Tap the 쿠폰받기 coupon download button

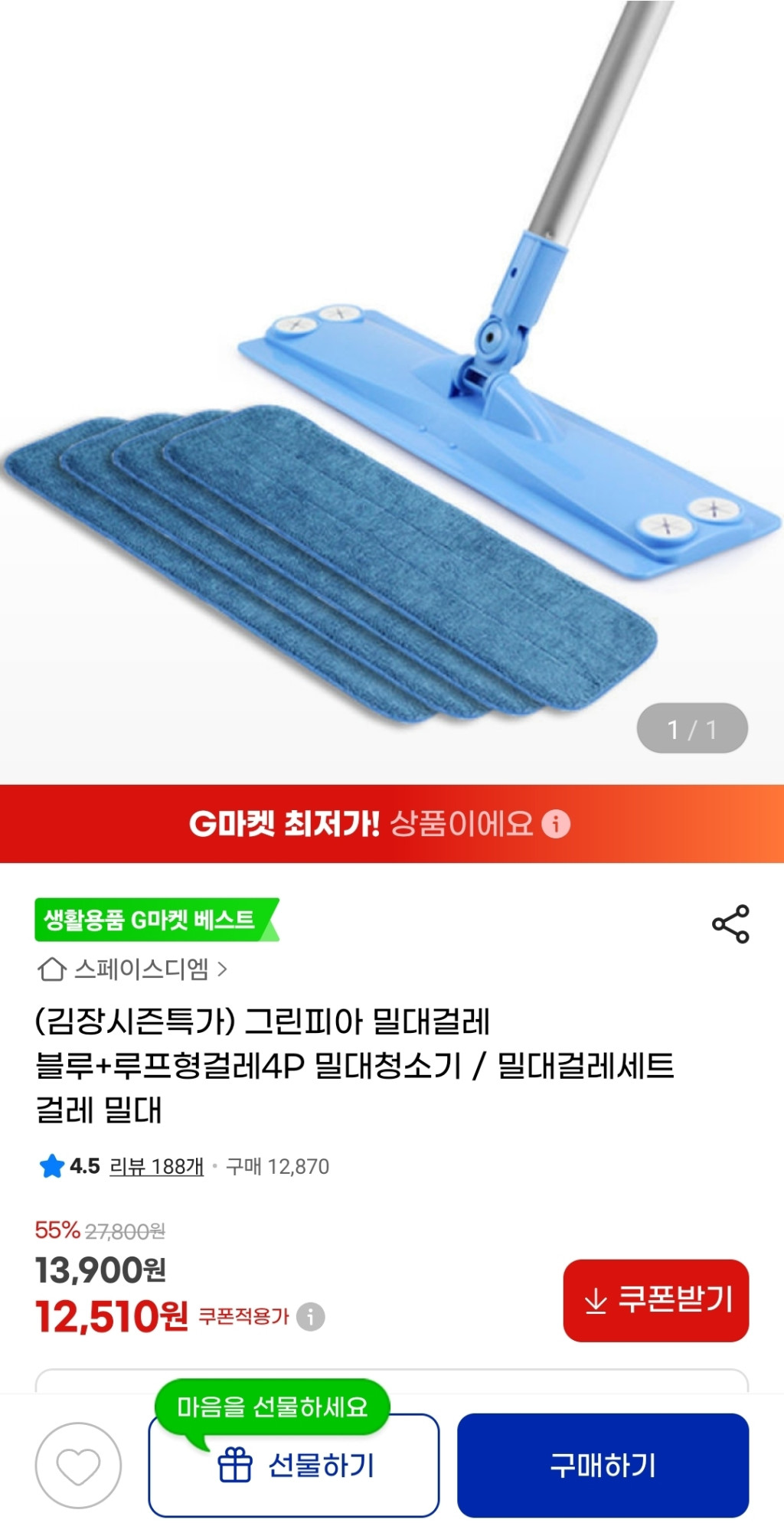(655, 1300)
